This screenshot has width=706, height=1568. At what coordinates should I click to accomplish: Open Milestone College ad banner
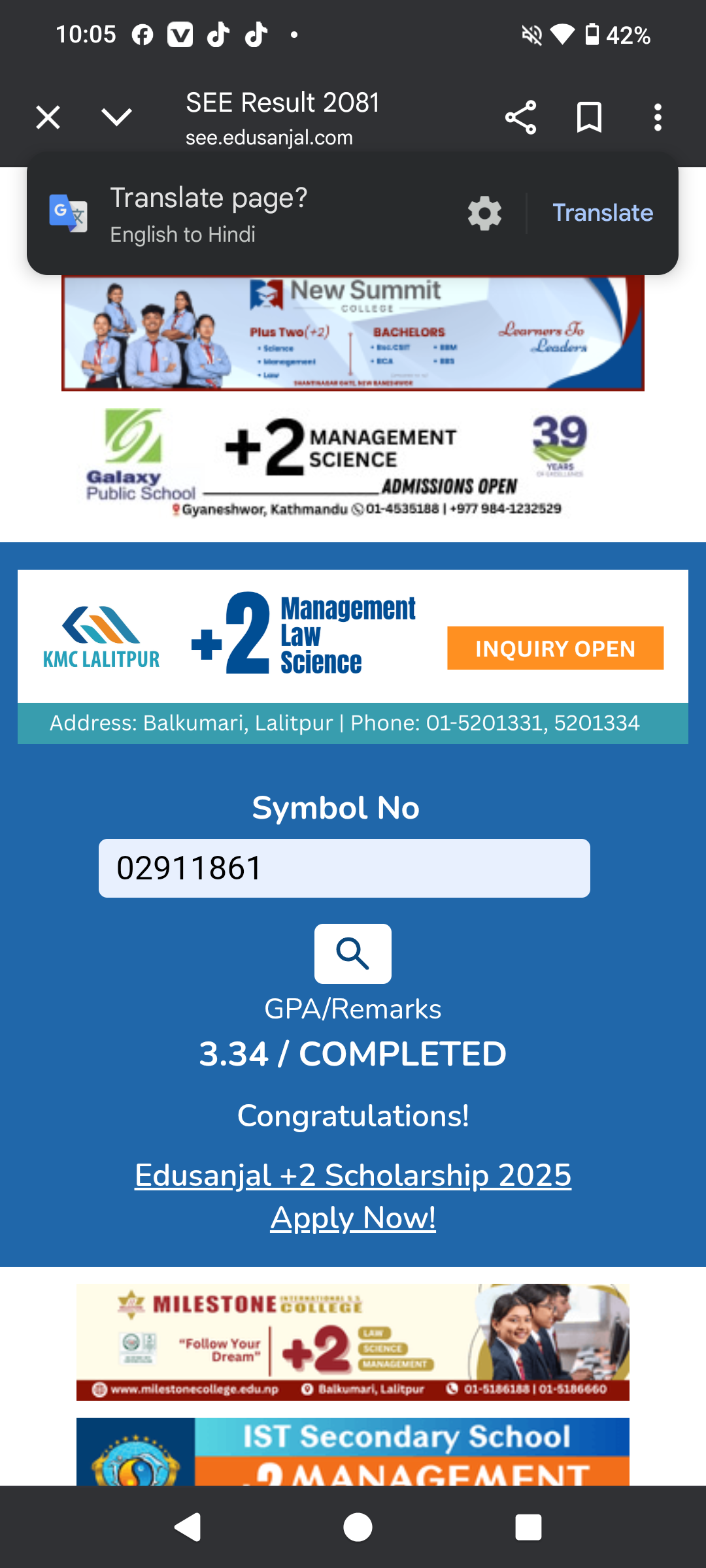point(353,1342)
